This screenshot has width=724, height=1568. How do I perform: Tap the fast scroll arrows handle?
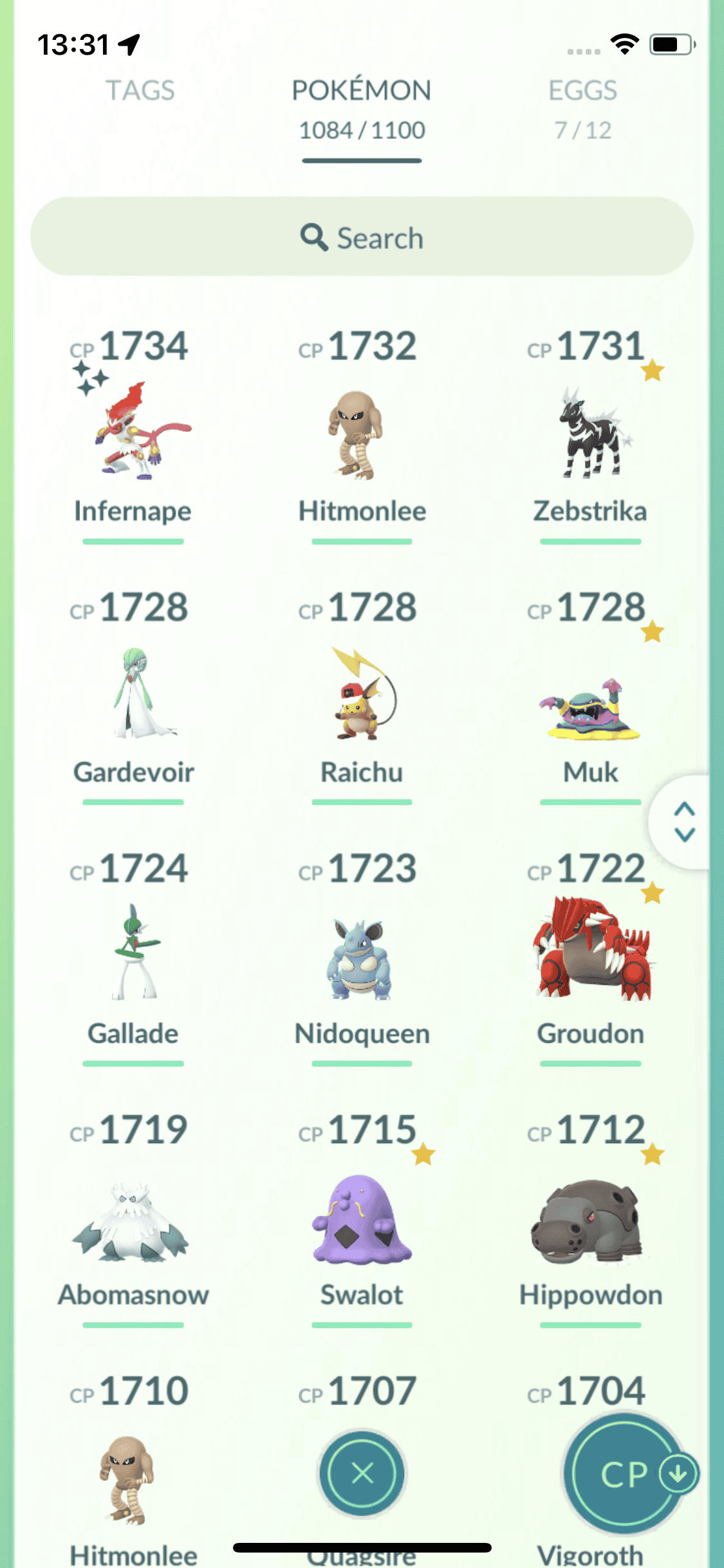click(x=684, y=822)
